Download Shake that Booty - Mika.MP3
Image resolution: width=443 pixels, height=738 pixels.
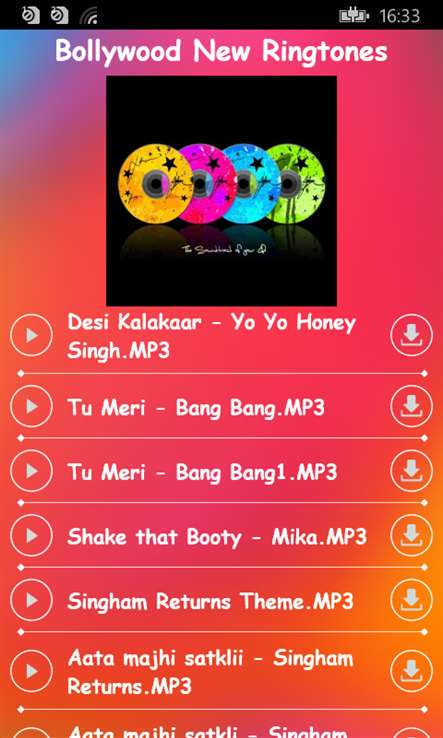[x=411, y=536]
